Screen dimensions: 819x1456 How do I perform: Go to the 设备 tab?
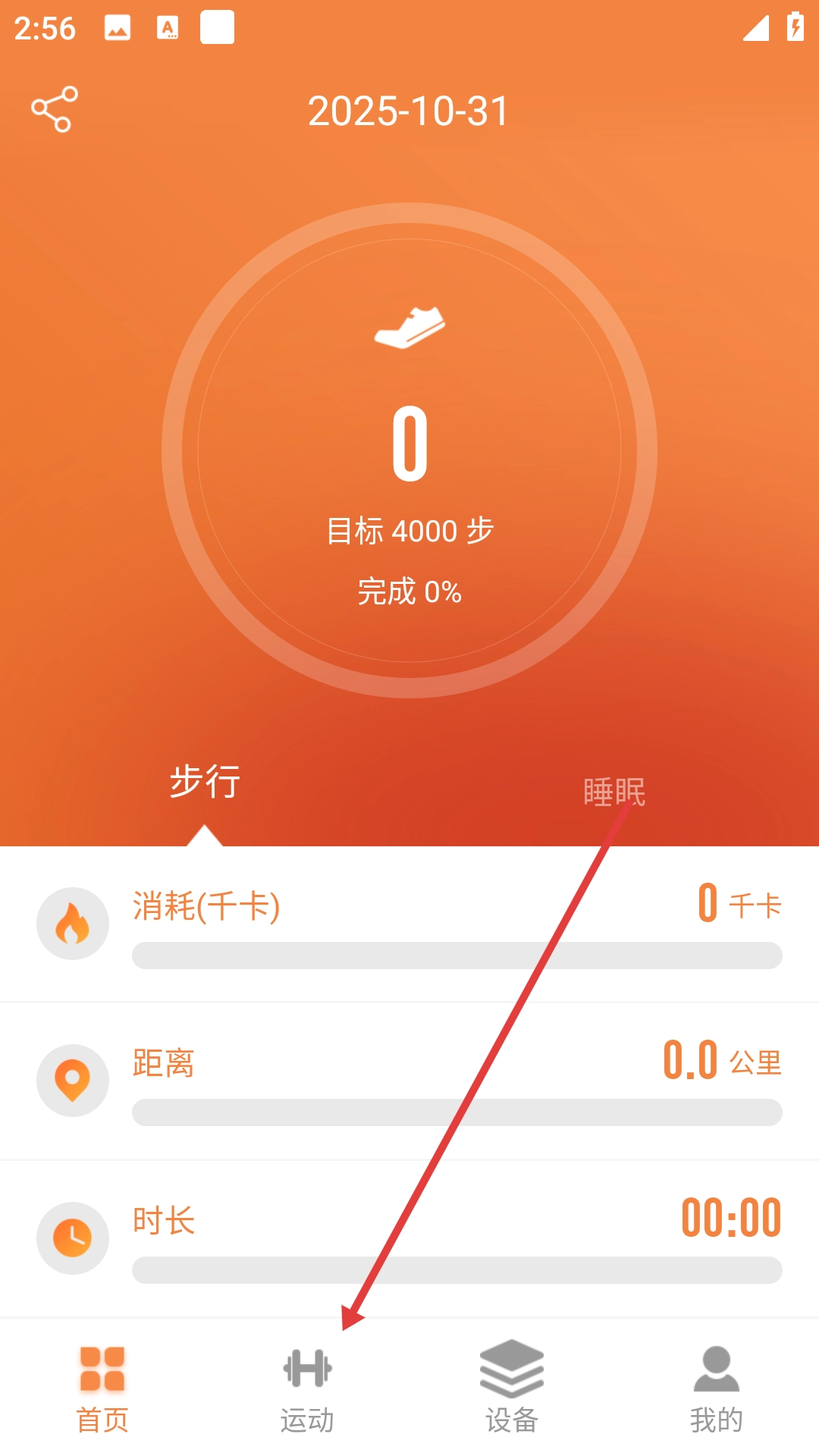coord(512,1389)
